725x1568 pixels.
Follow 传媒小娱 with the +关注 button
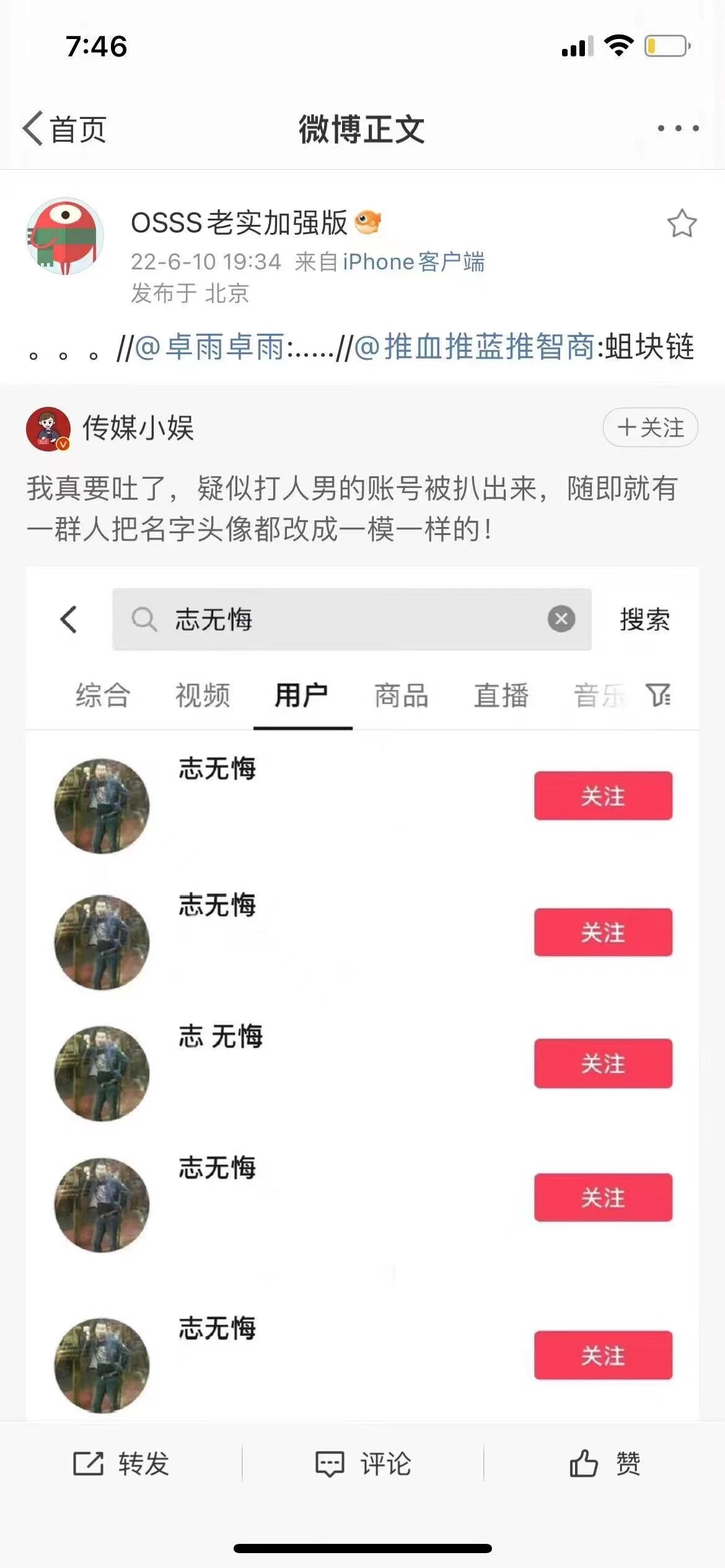pyautogui.click(x=650, y=427)
